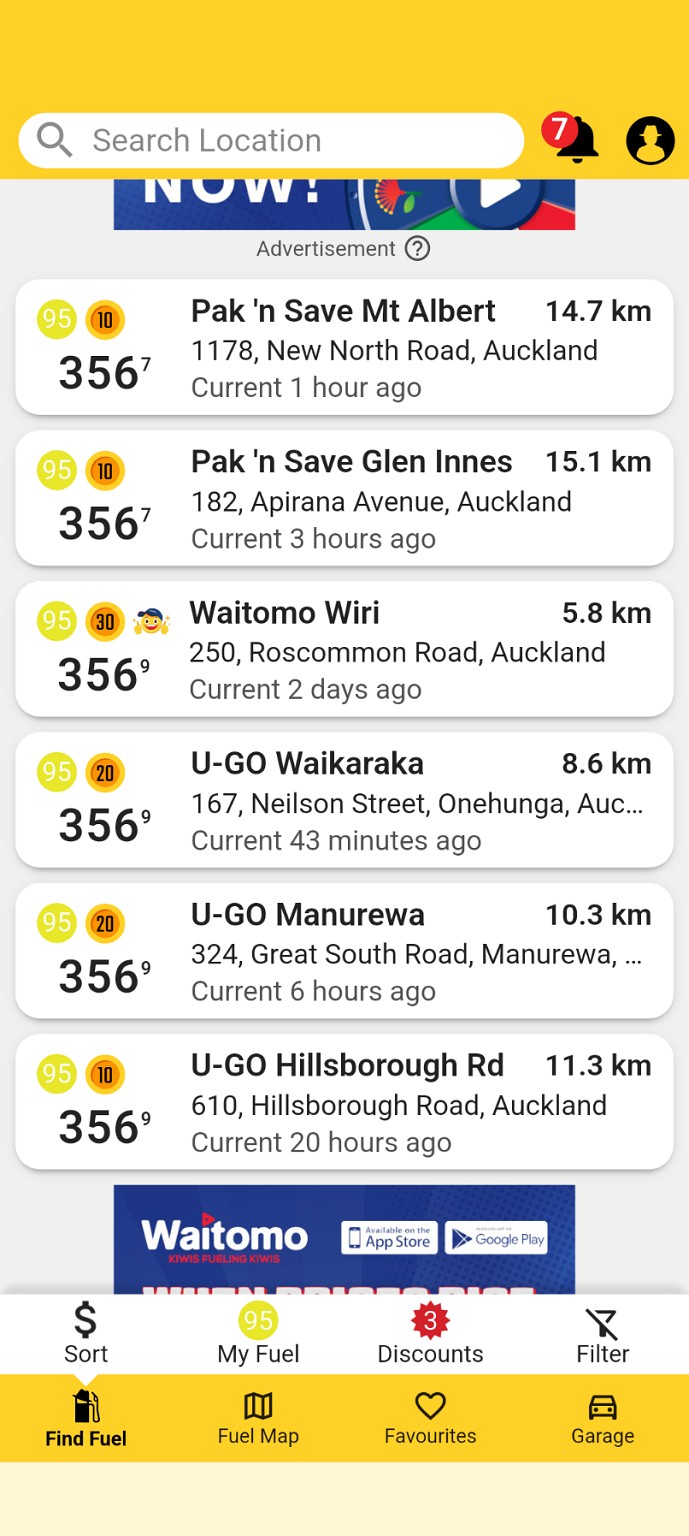Go to the Favourites tab
This screenshot has height=1536, width=689.
[430, 1418]
